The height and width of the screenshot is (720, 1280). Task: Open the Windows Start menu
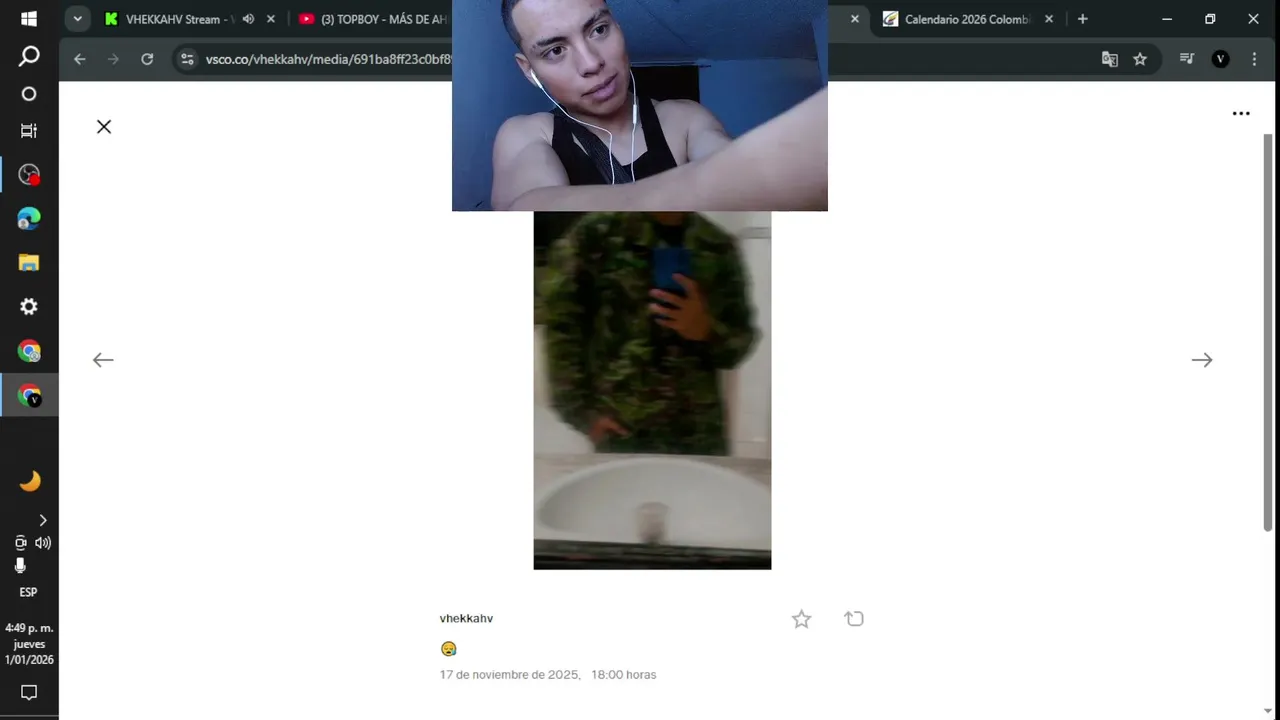[29, 19]
